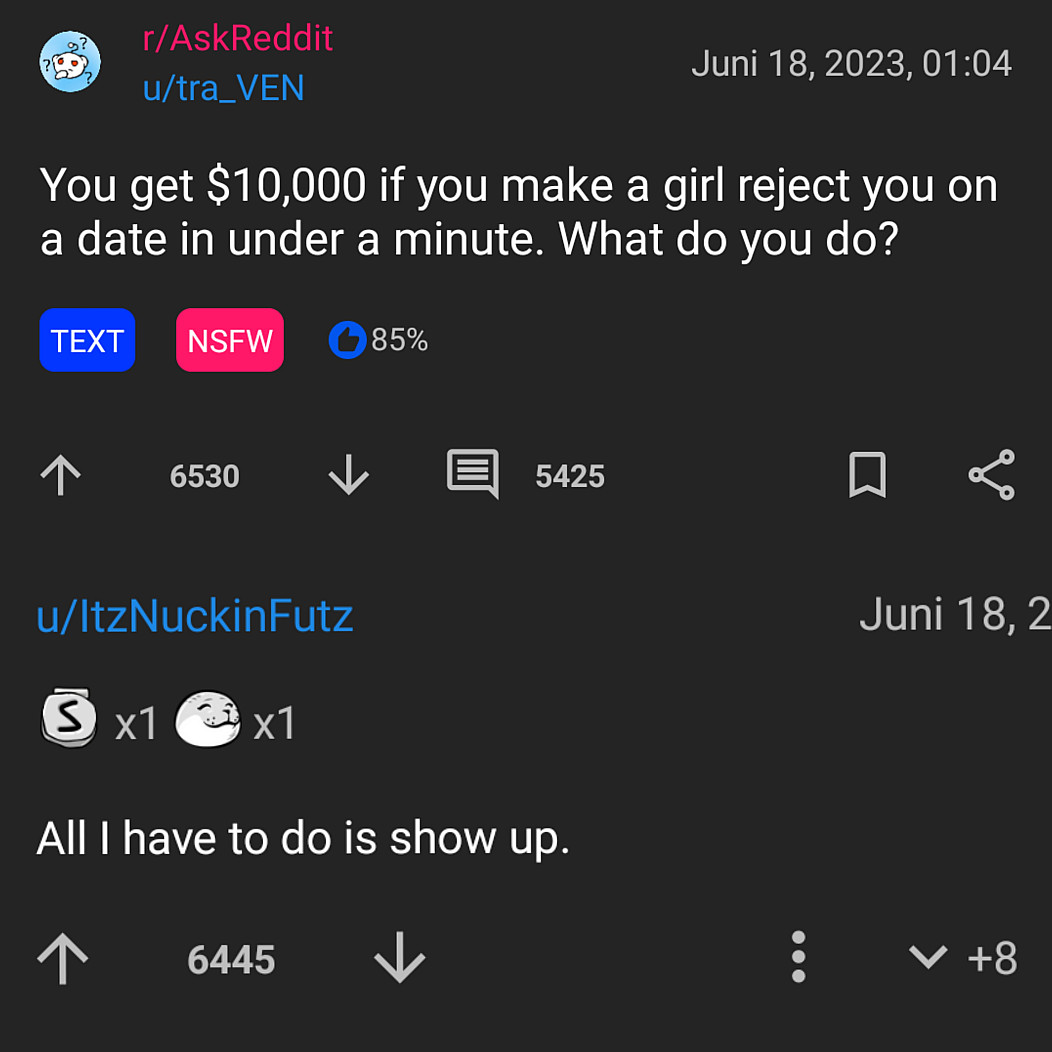Downvote ItzNuckinFutz's comment
This screenshot has height=1052, width=1052.
[400, 959]
